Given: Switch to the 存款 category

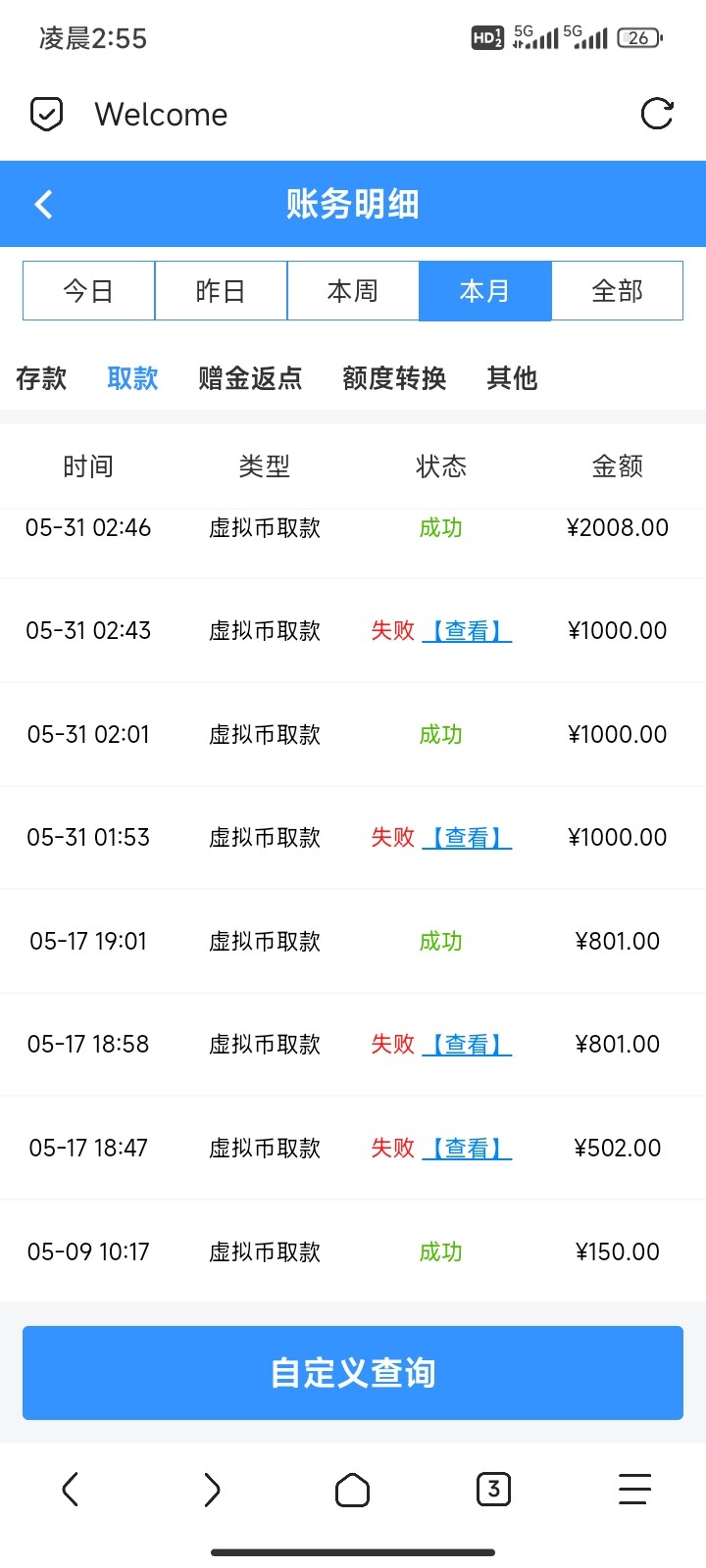Looking at the screenshot, I should [41, 378].
